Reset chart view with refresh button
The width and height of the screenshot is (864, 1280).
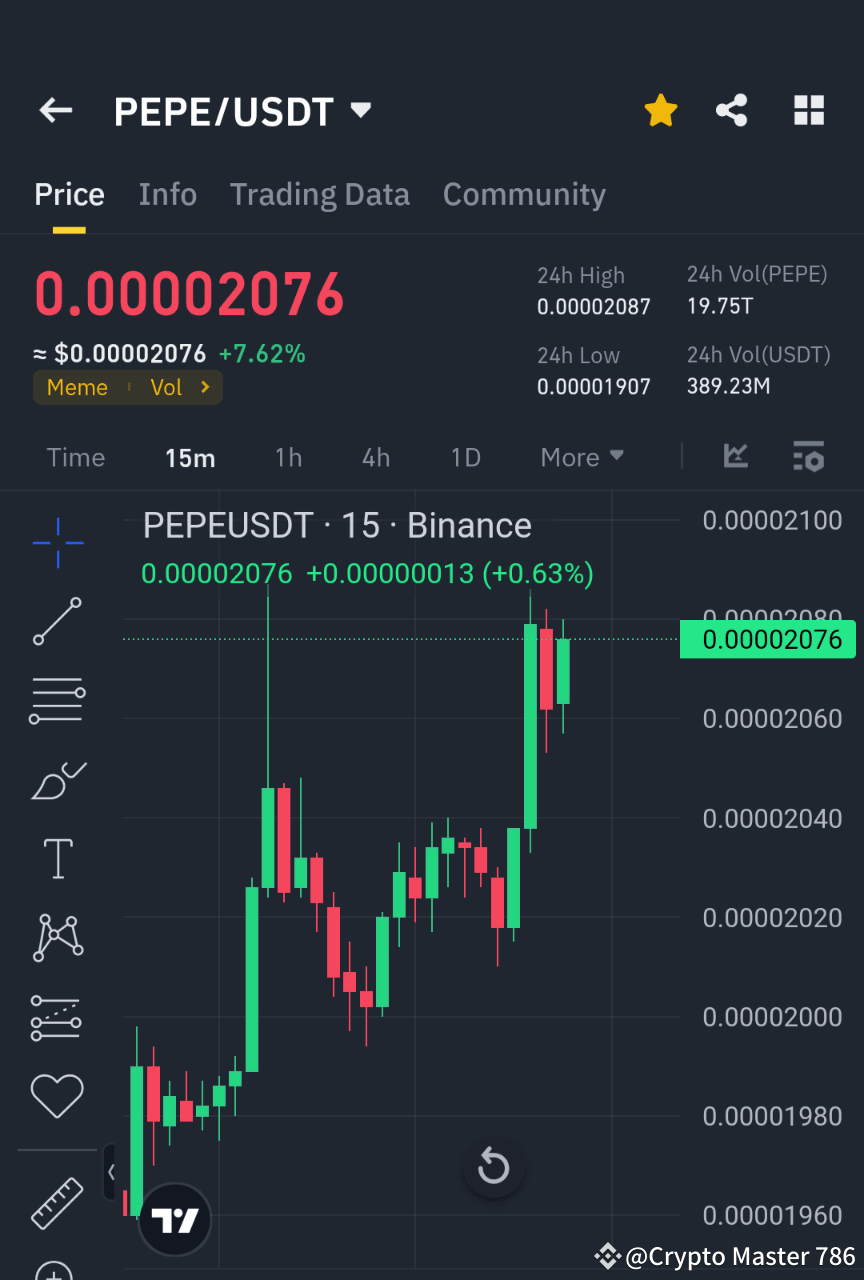(493, 1167)
